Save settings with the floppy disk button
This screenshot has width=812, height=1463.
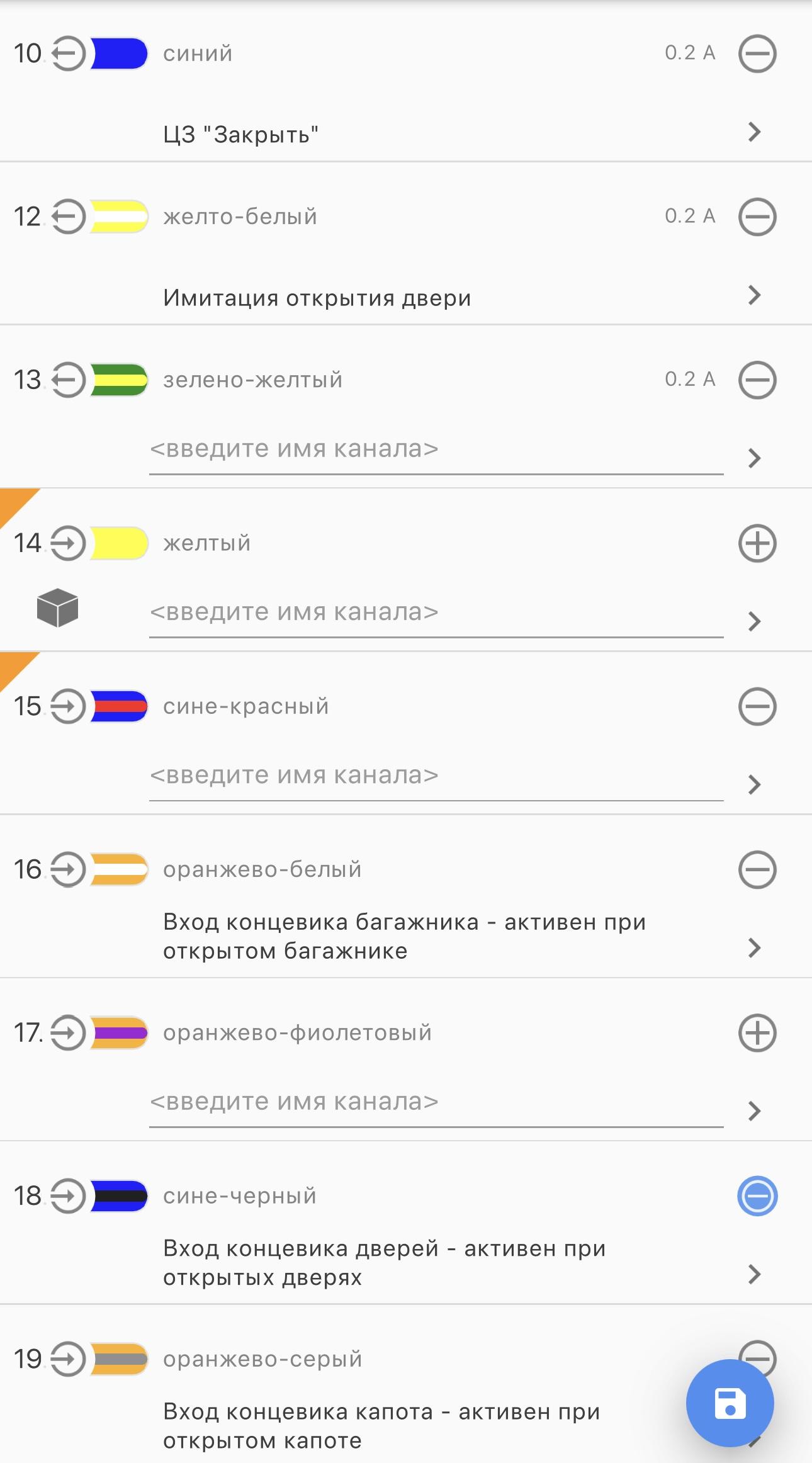pyautogui.click(x=730, y=1403)
